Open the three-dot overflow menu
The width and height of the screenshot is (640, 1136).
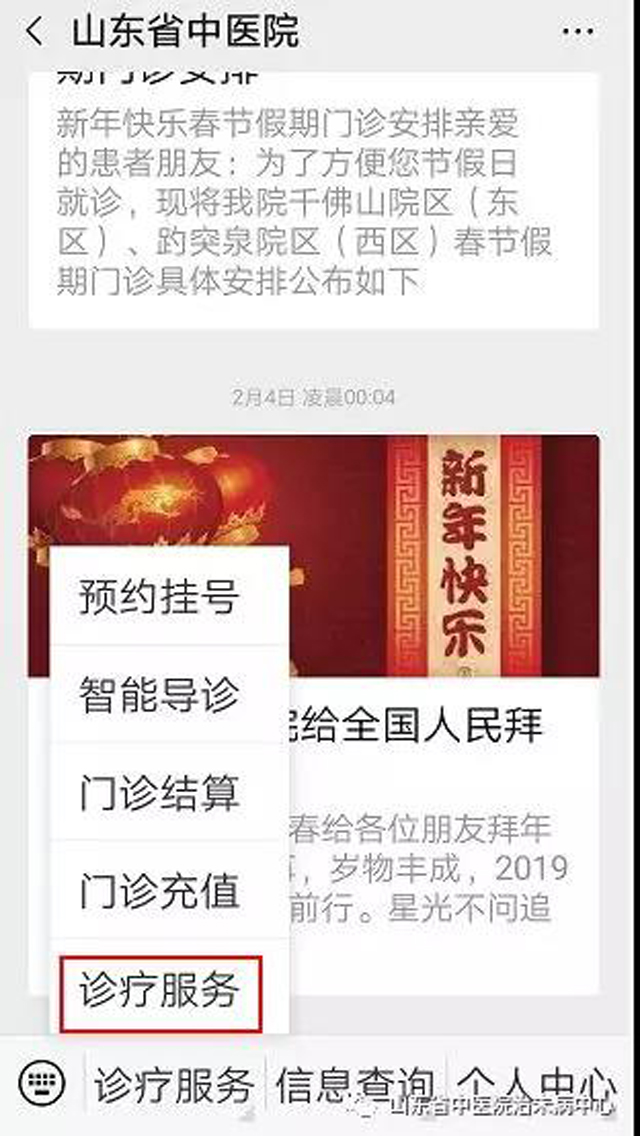[578, 32]
